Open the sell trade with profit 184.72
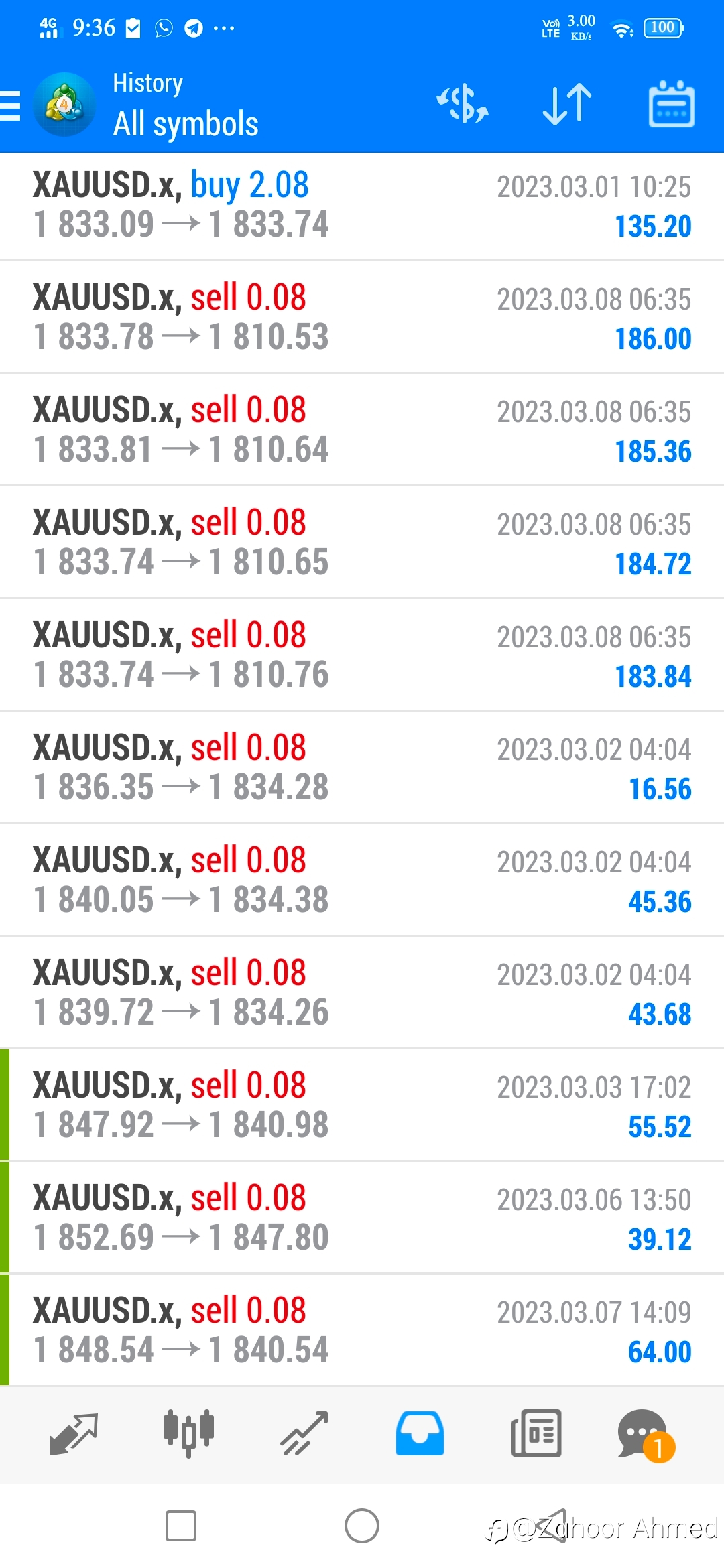 (x=362, y=542)
